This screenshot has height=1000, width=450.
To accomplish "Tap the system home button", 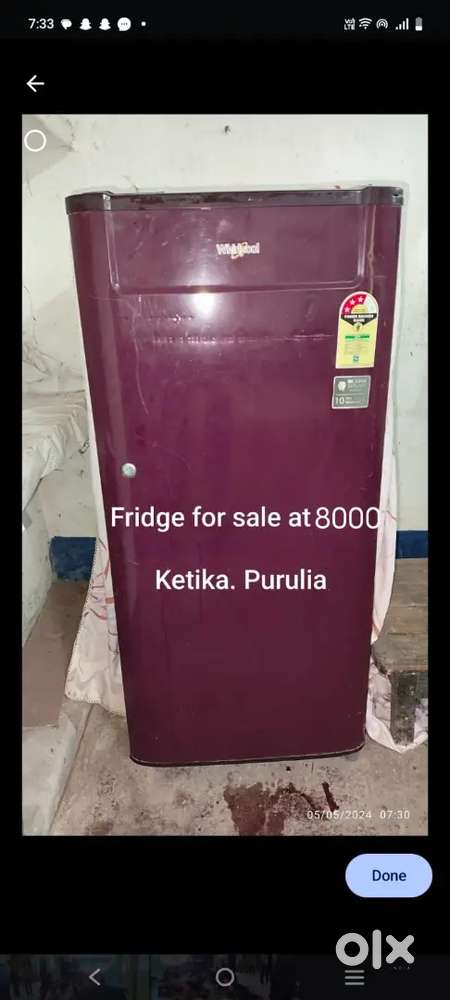I will pyautogui.click(x=224, y=976).
